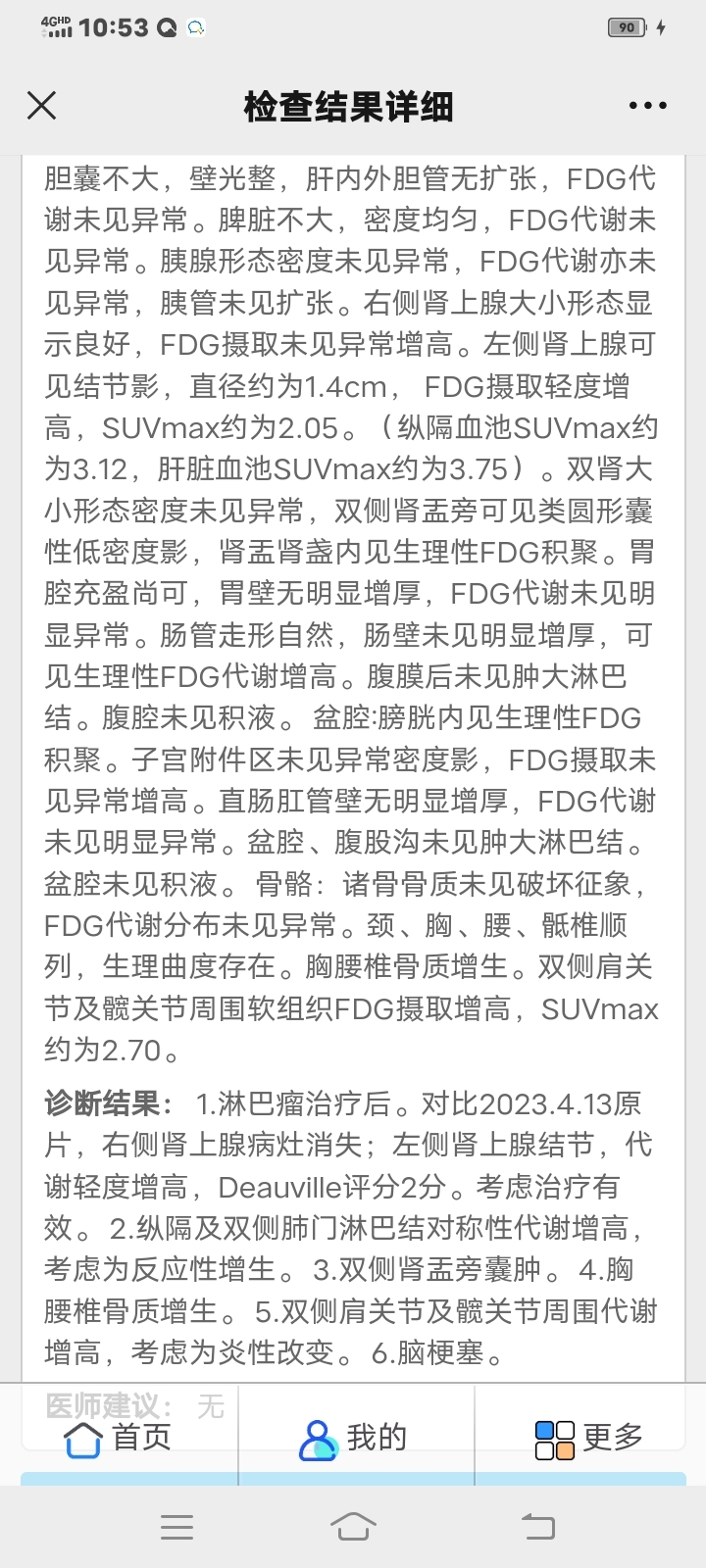706x1568 pixels.
Task: Open the three-dot overflow menu
Action: coord(648,106)
